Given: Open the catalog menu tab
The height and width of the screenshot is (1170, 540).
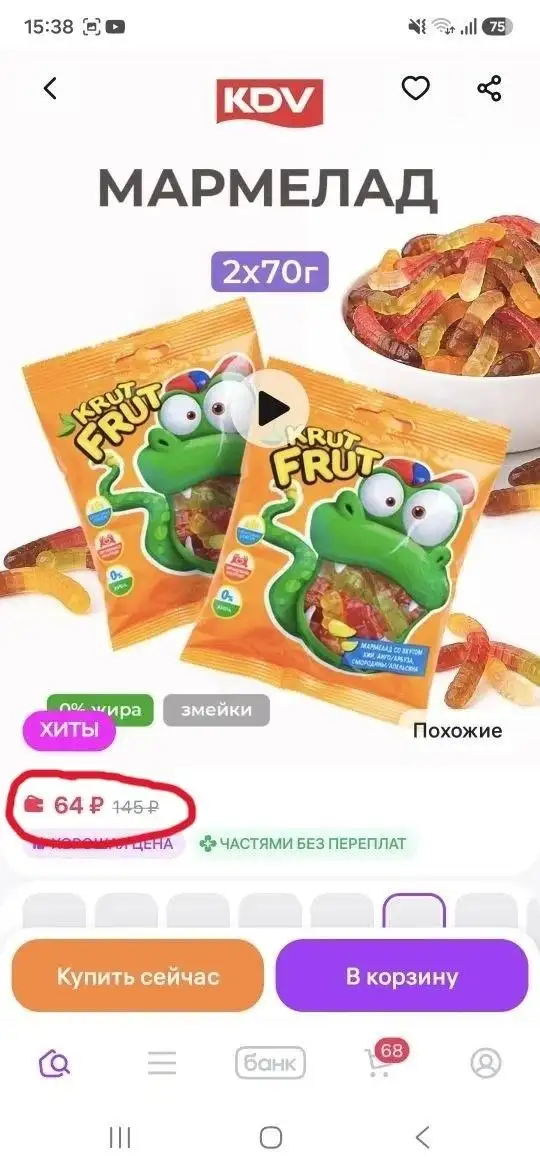Looking at the screenshot, I should click(x=162, y=1063).
